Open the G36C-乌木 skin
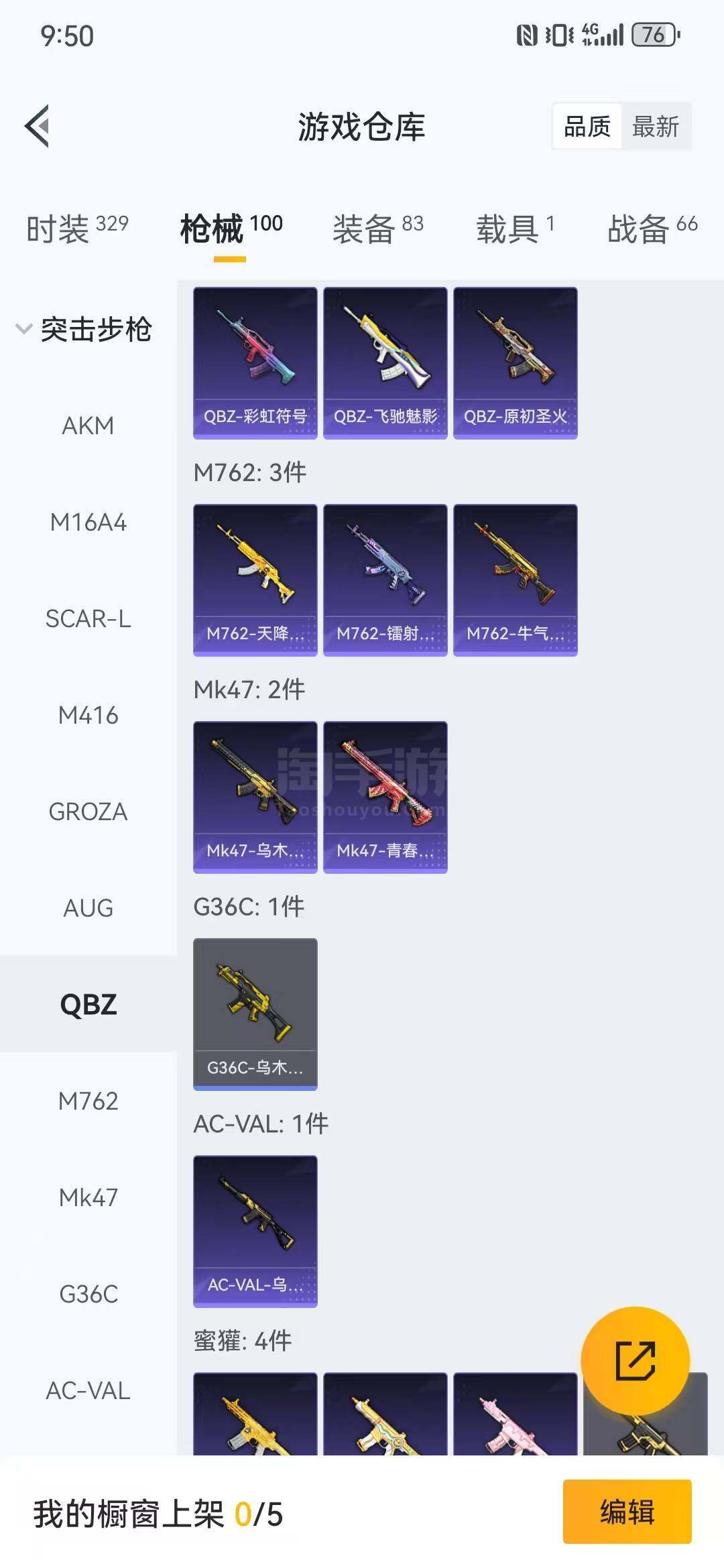This screenshot has width=724, height=1568. pos(255,1014)
